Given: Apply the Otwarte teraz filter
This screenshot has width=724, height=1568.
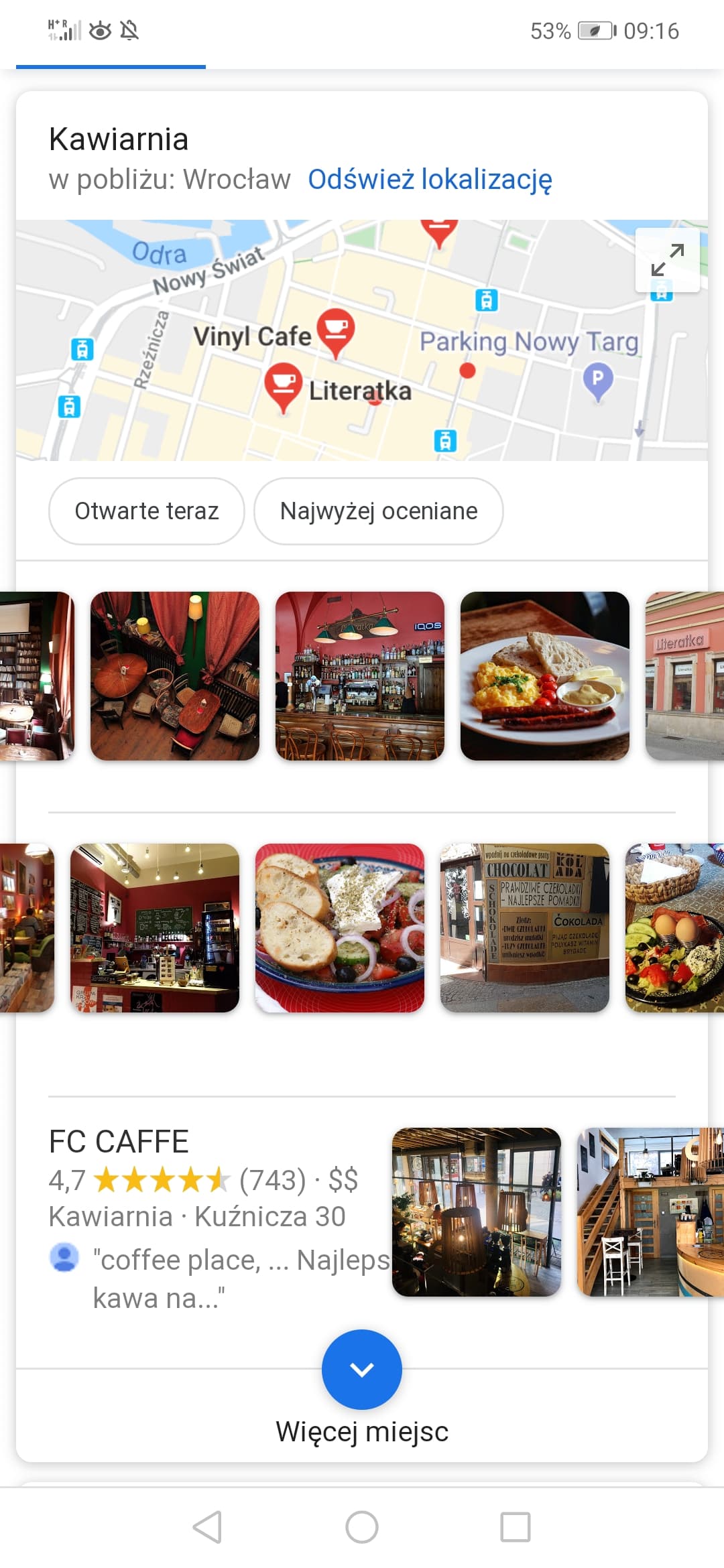Looking at the screenshot, I should point(147,511).
